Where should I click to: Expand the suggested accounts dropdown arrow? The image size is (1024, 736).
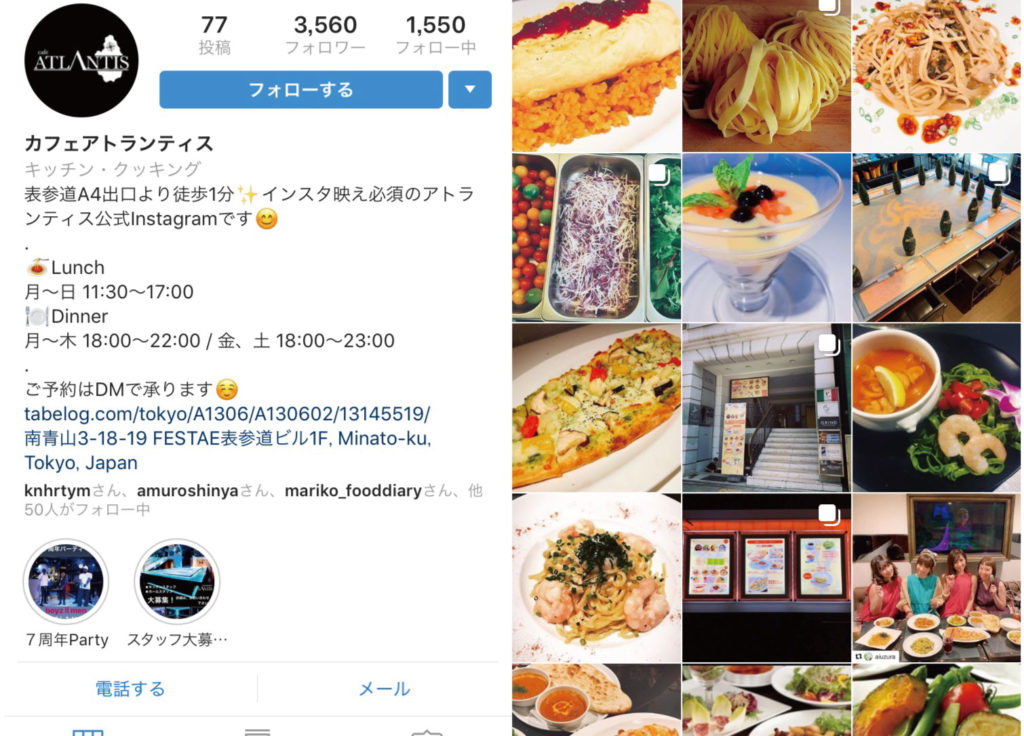click(x=470, y=90)
